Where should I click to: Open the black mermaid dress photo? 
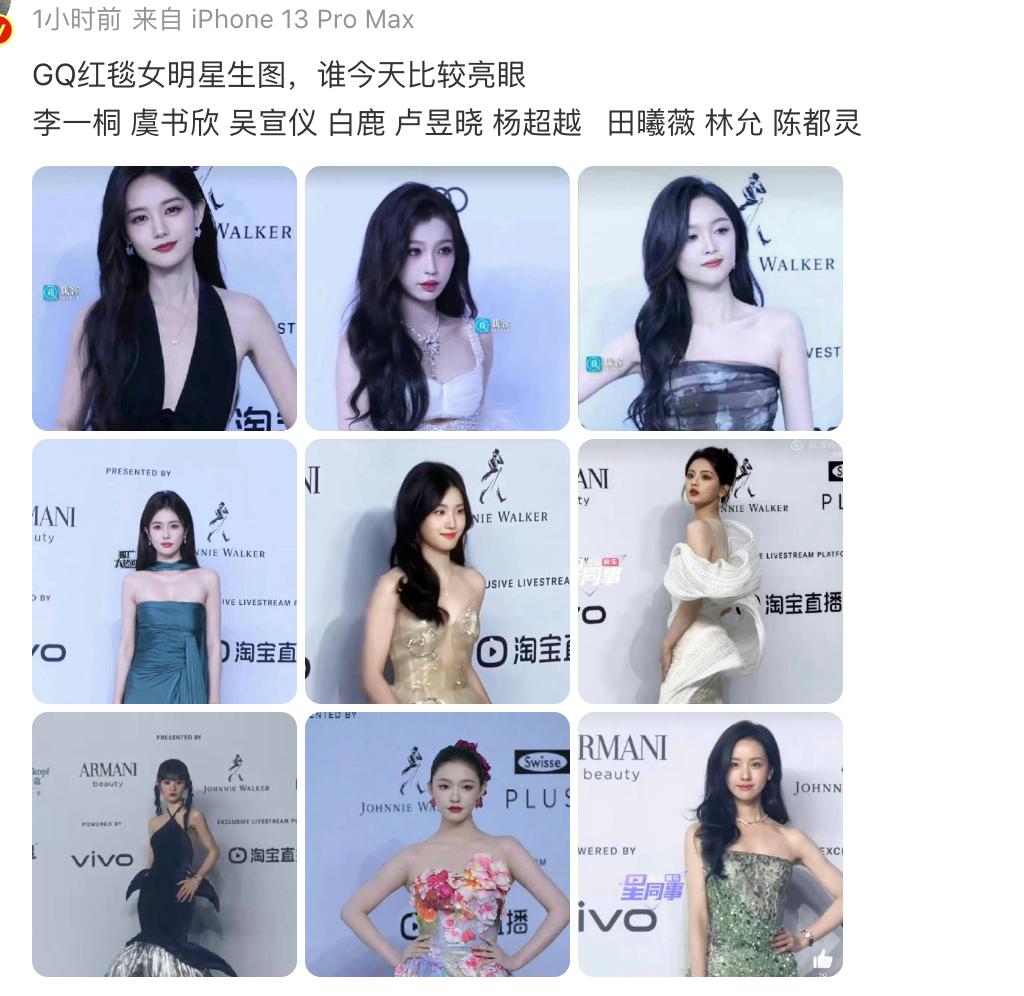(164, 844)
